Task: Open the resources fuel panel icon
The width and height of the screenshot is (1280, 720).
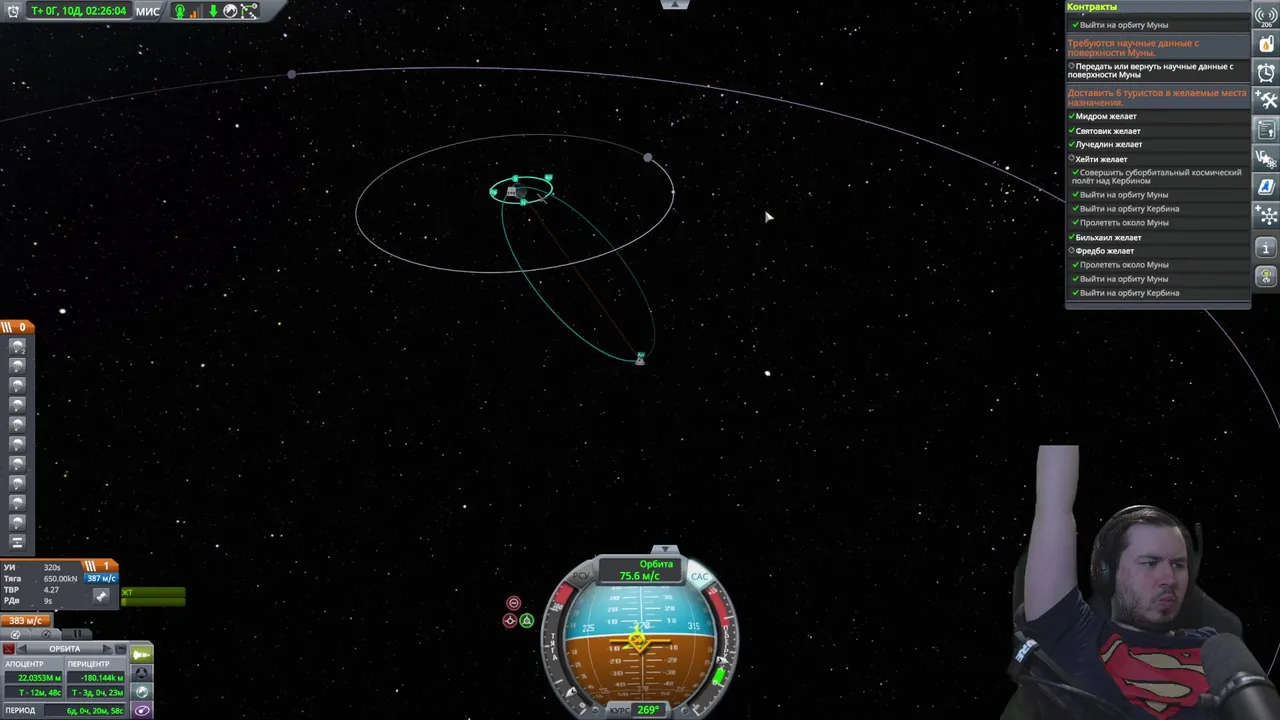Action: click(1266, 45)
